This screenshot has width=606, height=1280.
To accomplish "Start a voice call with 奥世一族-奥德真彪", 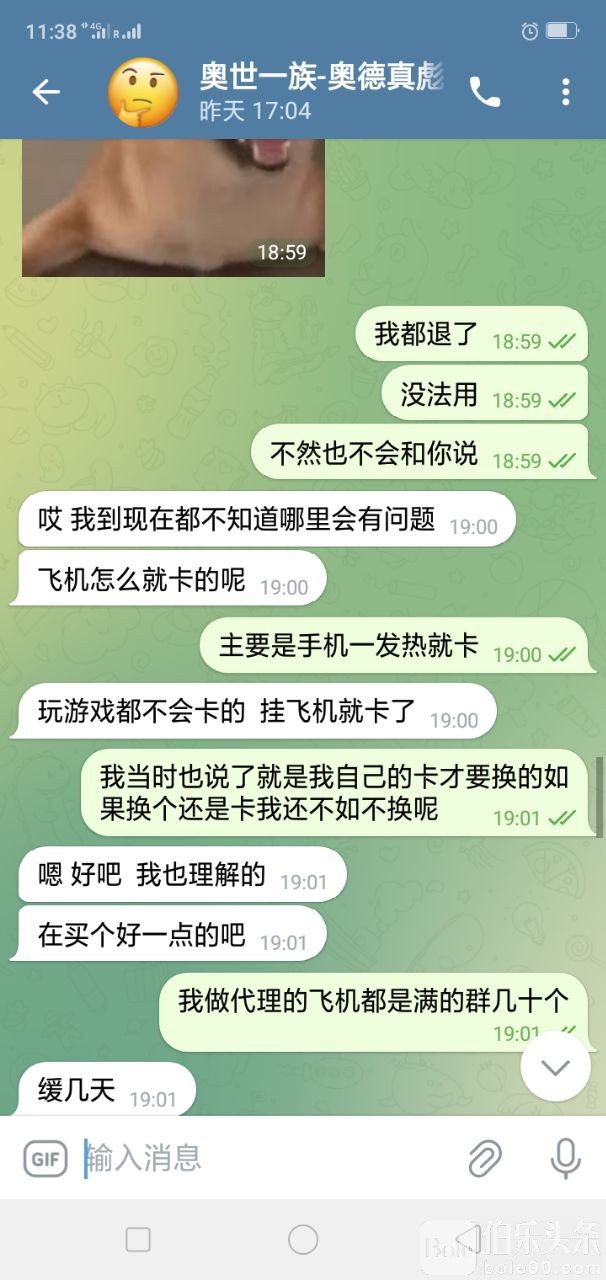I will (485, 93).
